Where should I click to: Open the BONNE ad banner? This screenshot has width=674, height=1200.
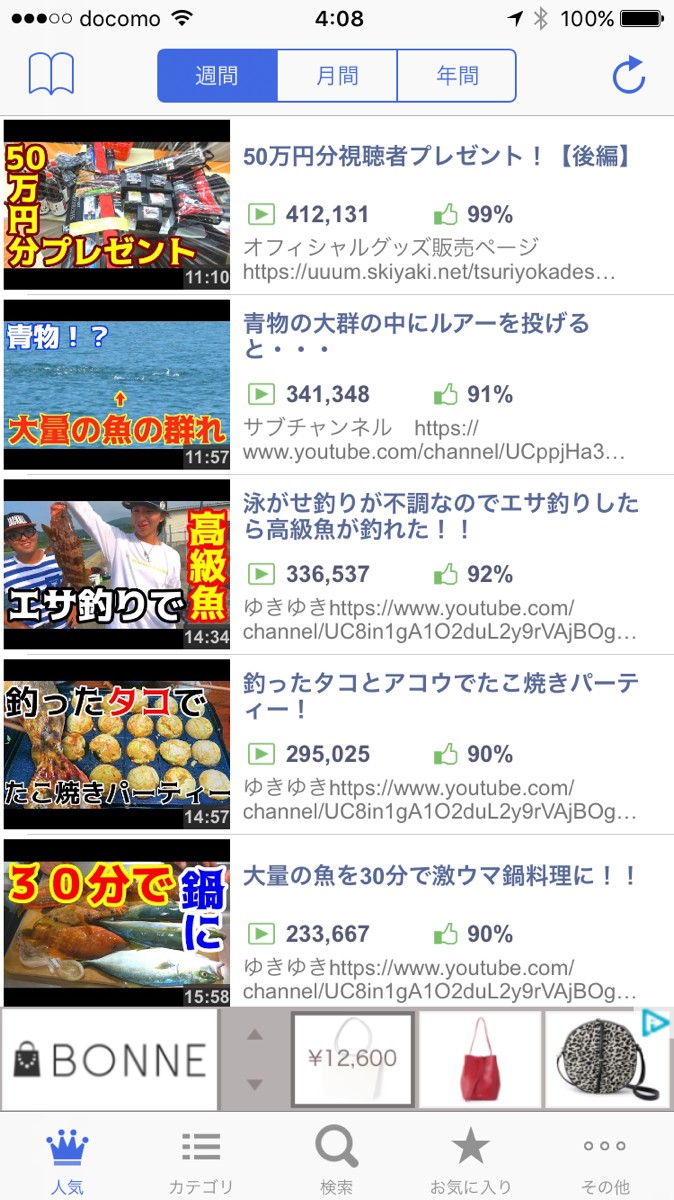(x=110, y=1060)
